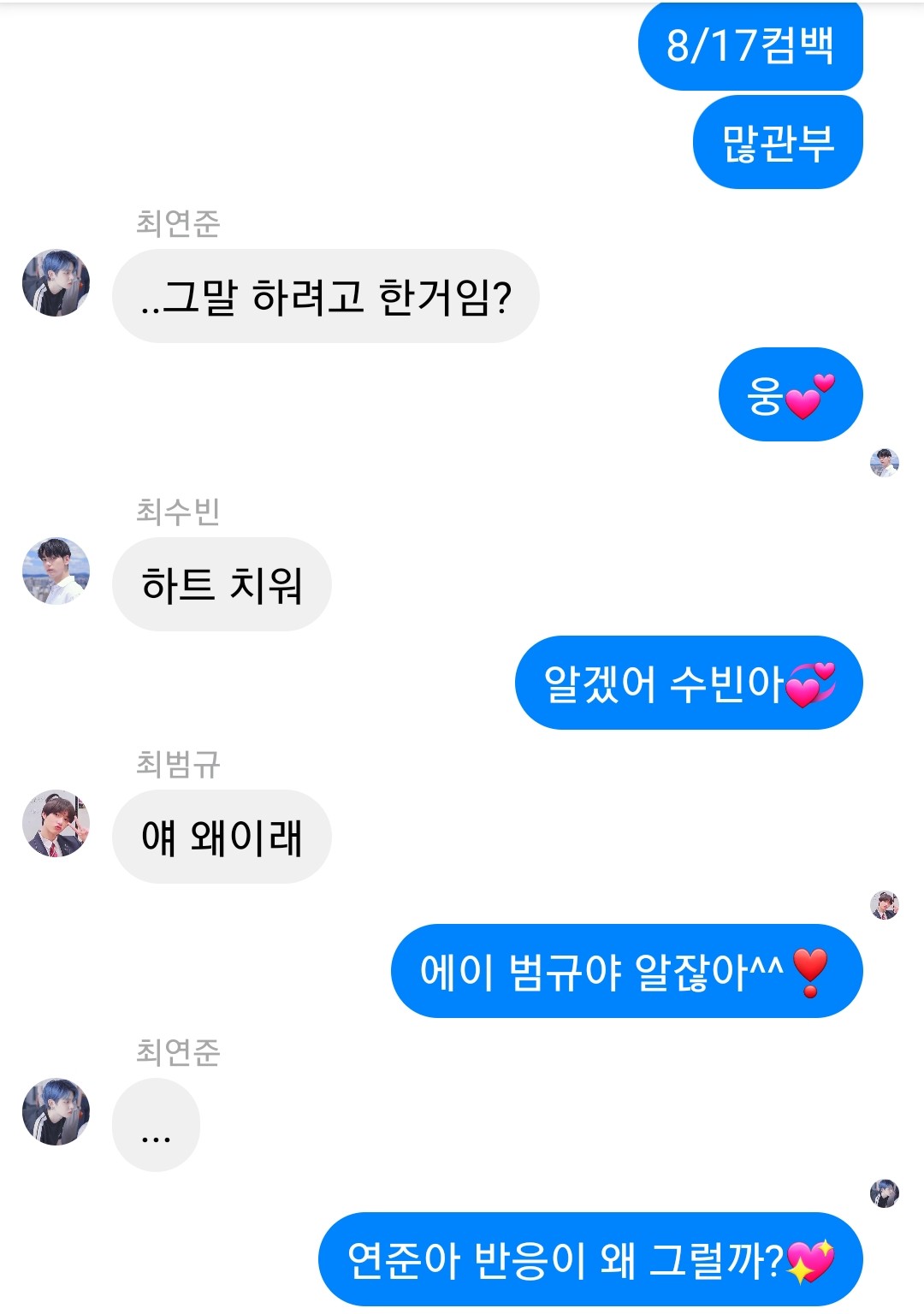Open 최수빈's profile picture
This screenshot has width=924, height=1314.
pyautogui.click(x=56, y=571)
